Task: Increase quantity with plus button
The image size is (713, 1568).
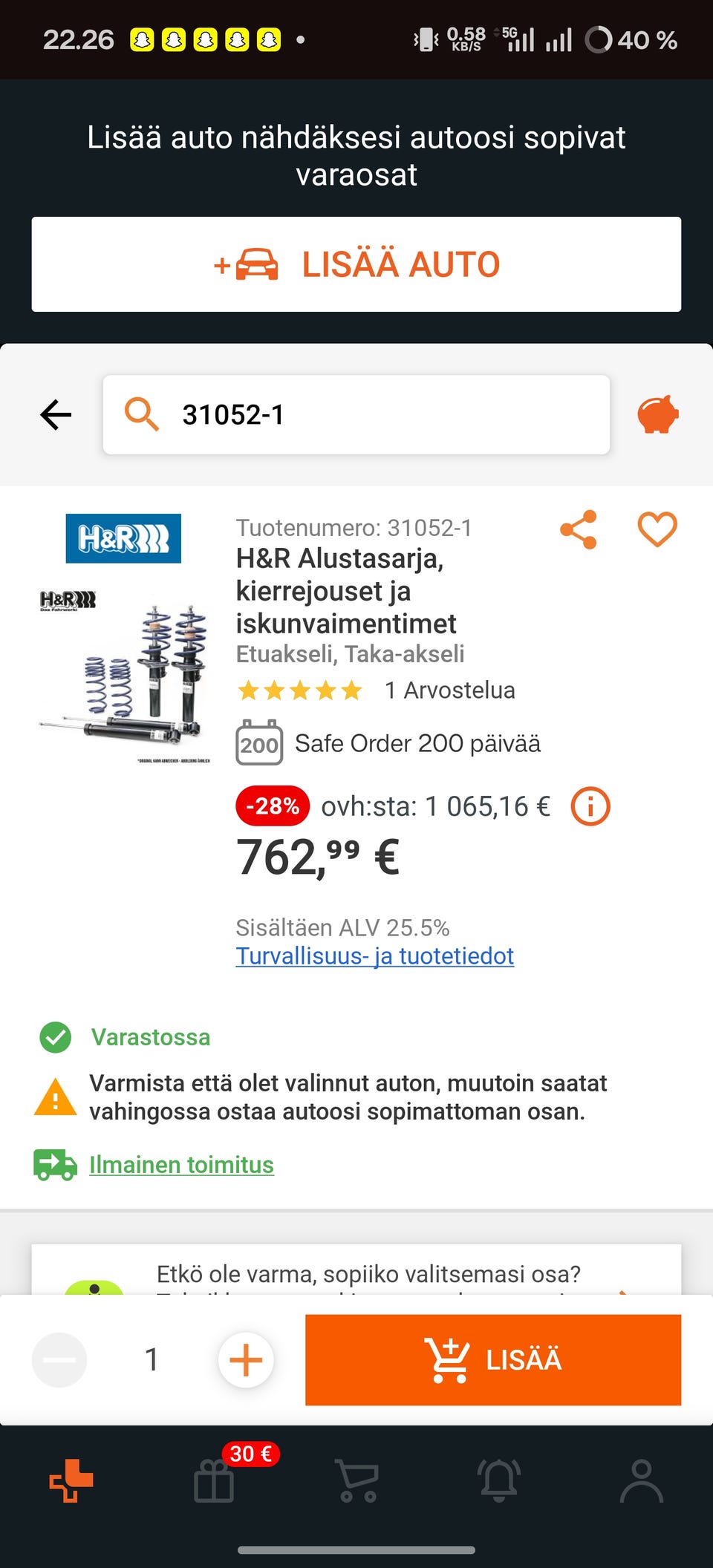Action: point(246,1359)
